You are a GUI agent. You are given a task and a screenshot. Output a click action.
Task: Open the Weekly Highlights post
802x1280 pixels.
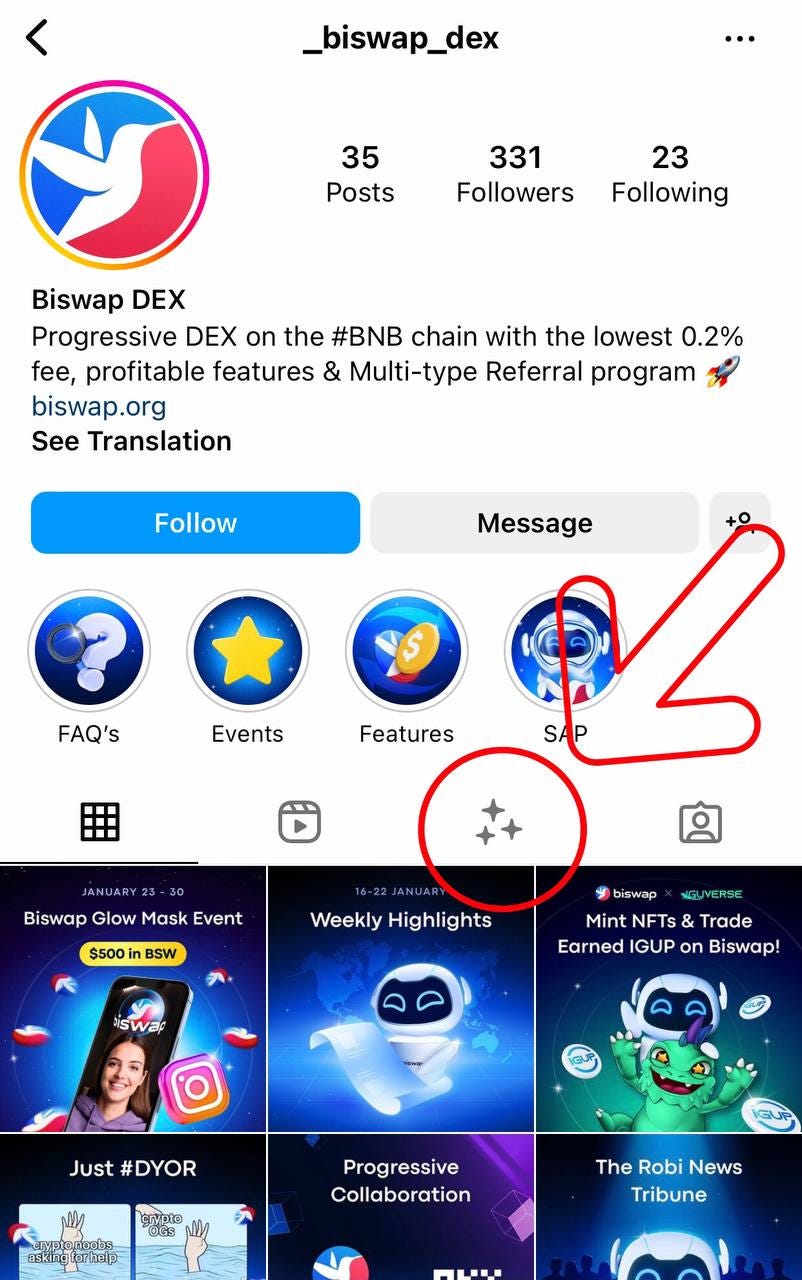pyautogui.click(x=401, y=1000)
